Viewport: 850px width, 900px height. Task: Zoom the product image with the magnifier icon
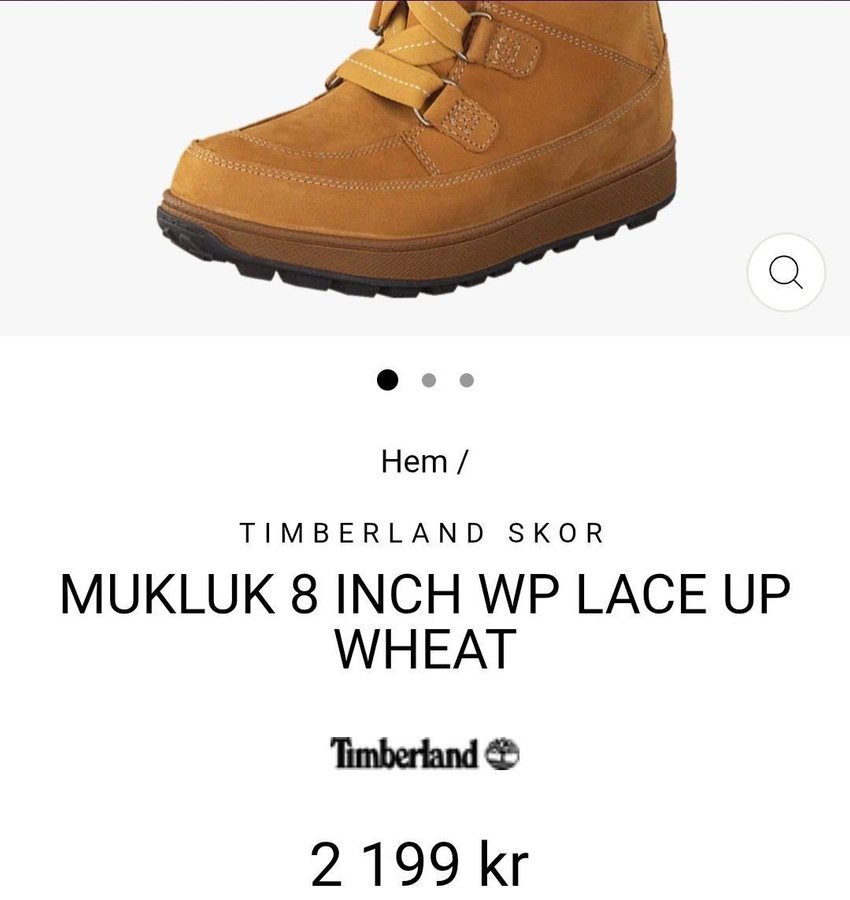click(x=786, y=272)
